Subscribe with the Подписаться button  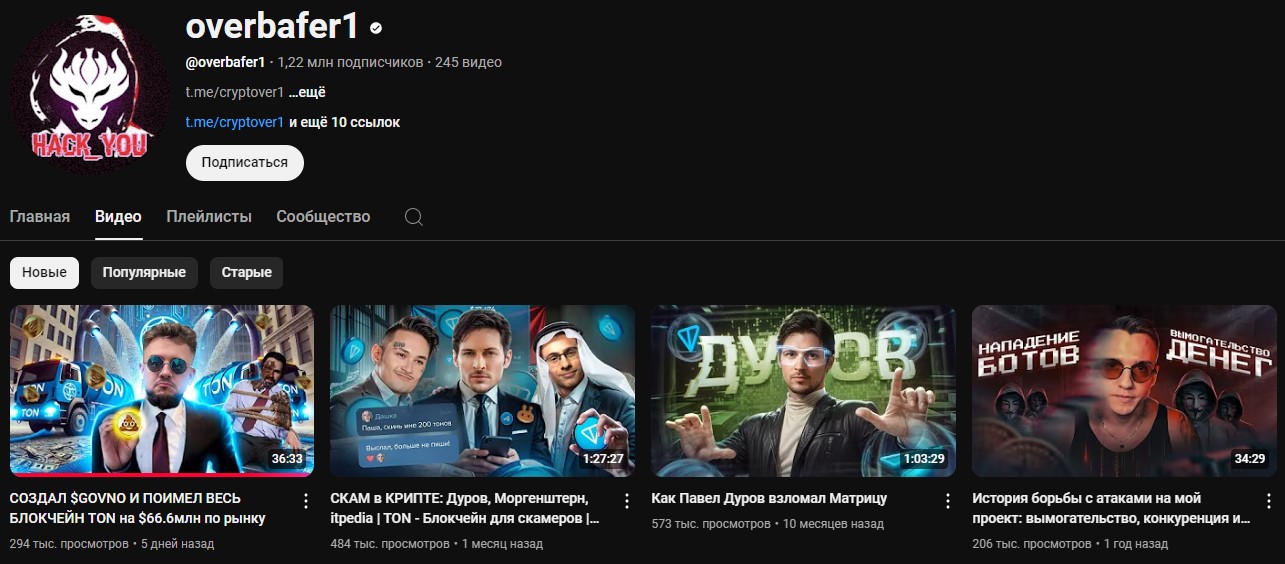click(244, 162)
